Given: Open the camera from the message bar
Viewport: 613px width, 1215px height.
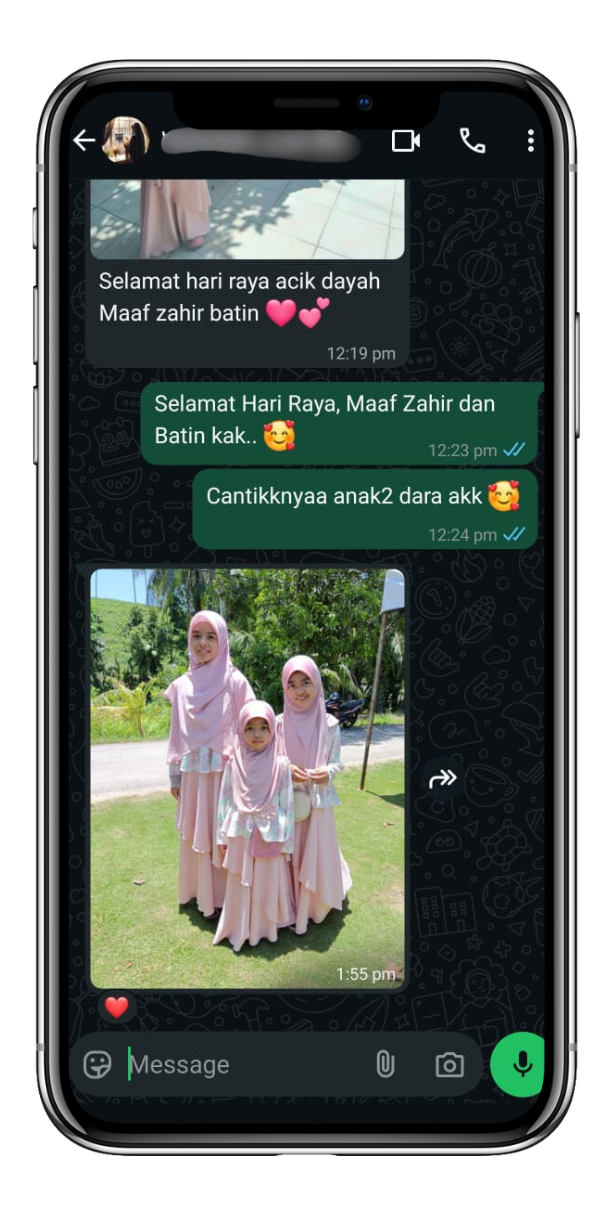Looking at the screenshot, I should click(449, 1065).
